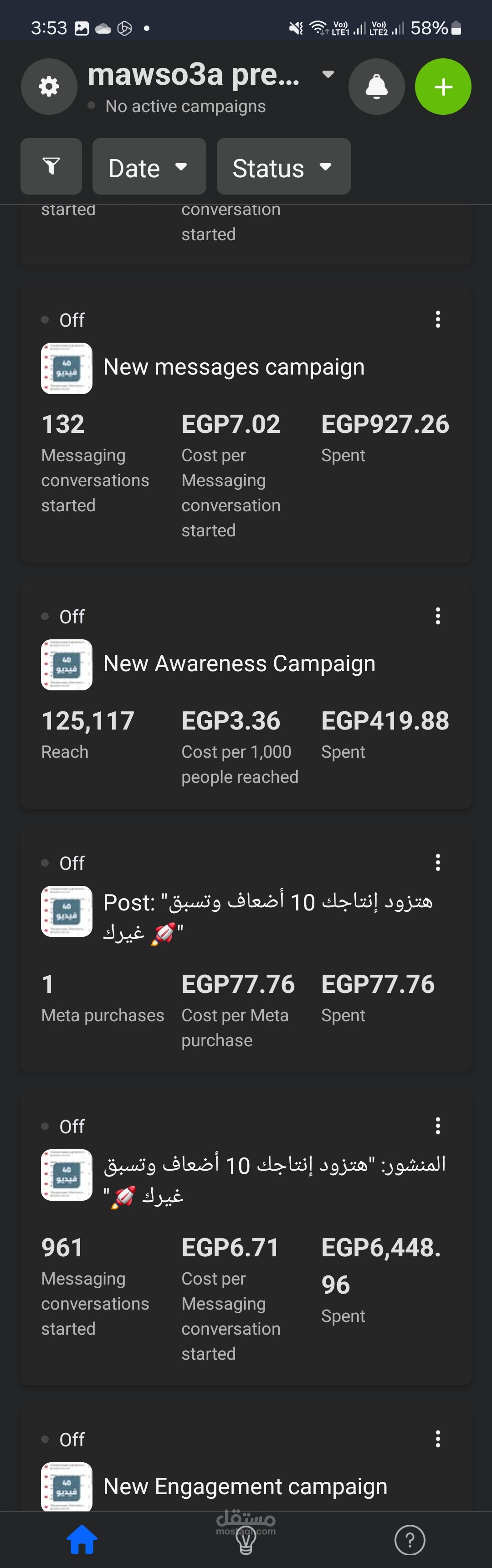
Task: Open options for New Awareness Campaign
Action: (438, 616)
